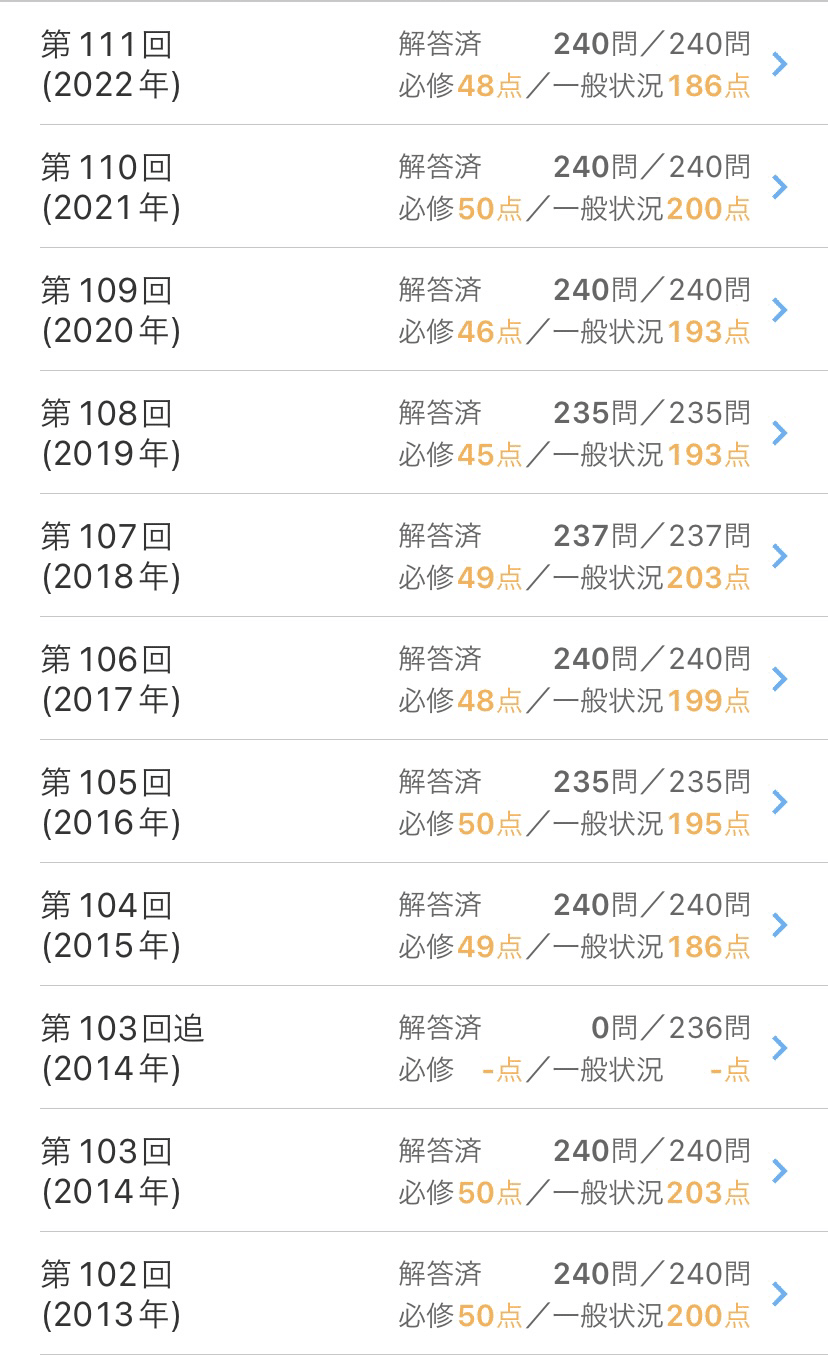View the 第109回 (2020年) exam results
This screenshot has height=1363, width=828.
pos(414,310)
